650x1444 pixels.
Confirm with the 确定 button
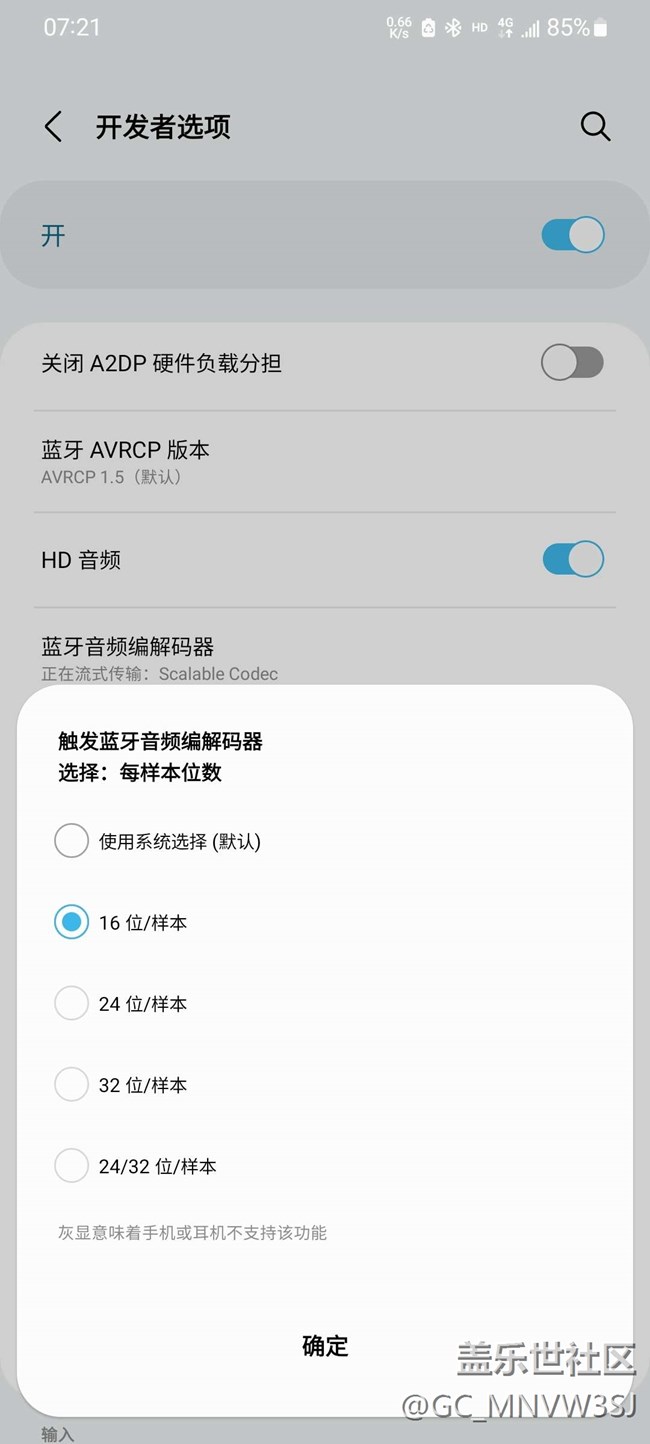tap(325, 1346)
